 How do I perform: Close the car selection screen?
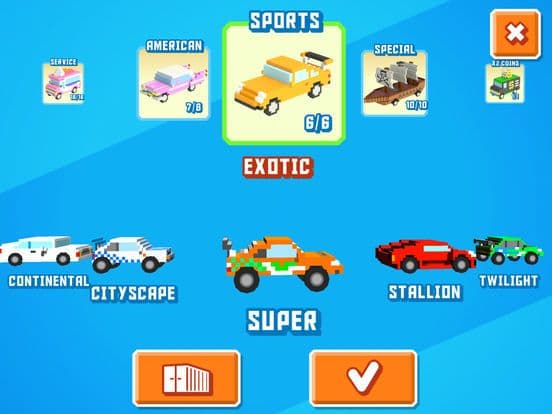(x=515, y=34)
